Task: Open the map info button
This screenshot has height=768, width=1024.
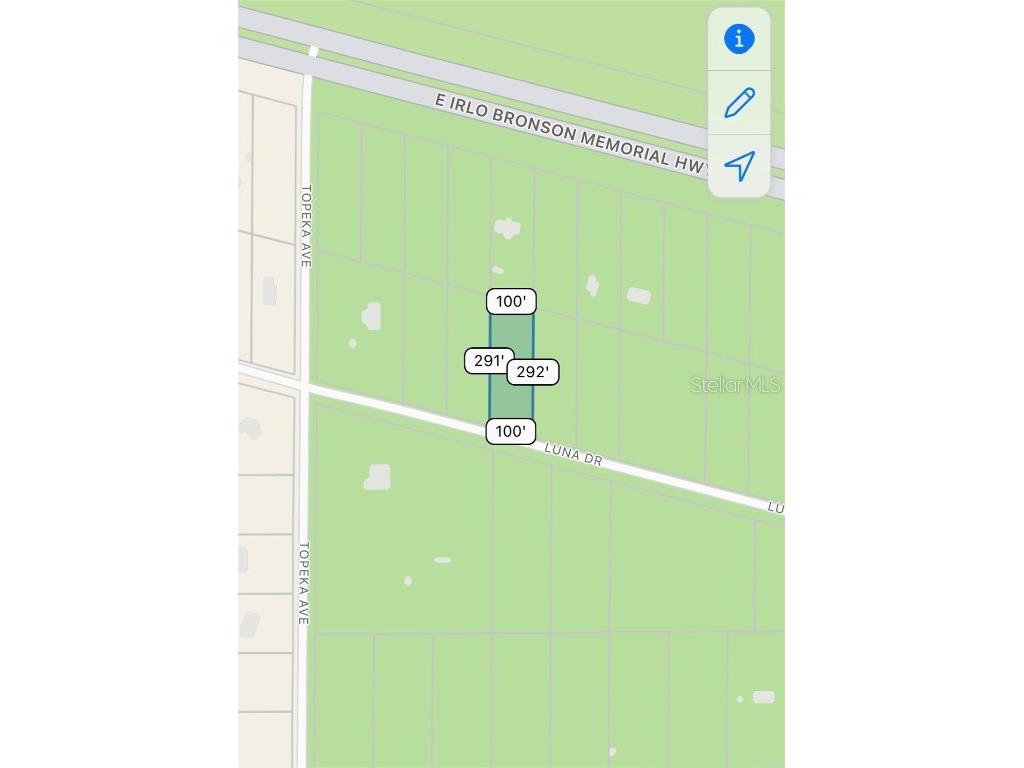Action: (739, 39)
